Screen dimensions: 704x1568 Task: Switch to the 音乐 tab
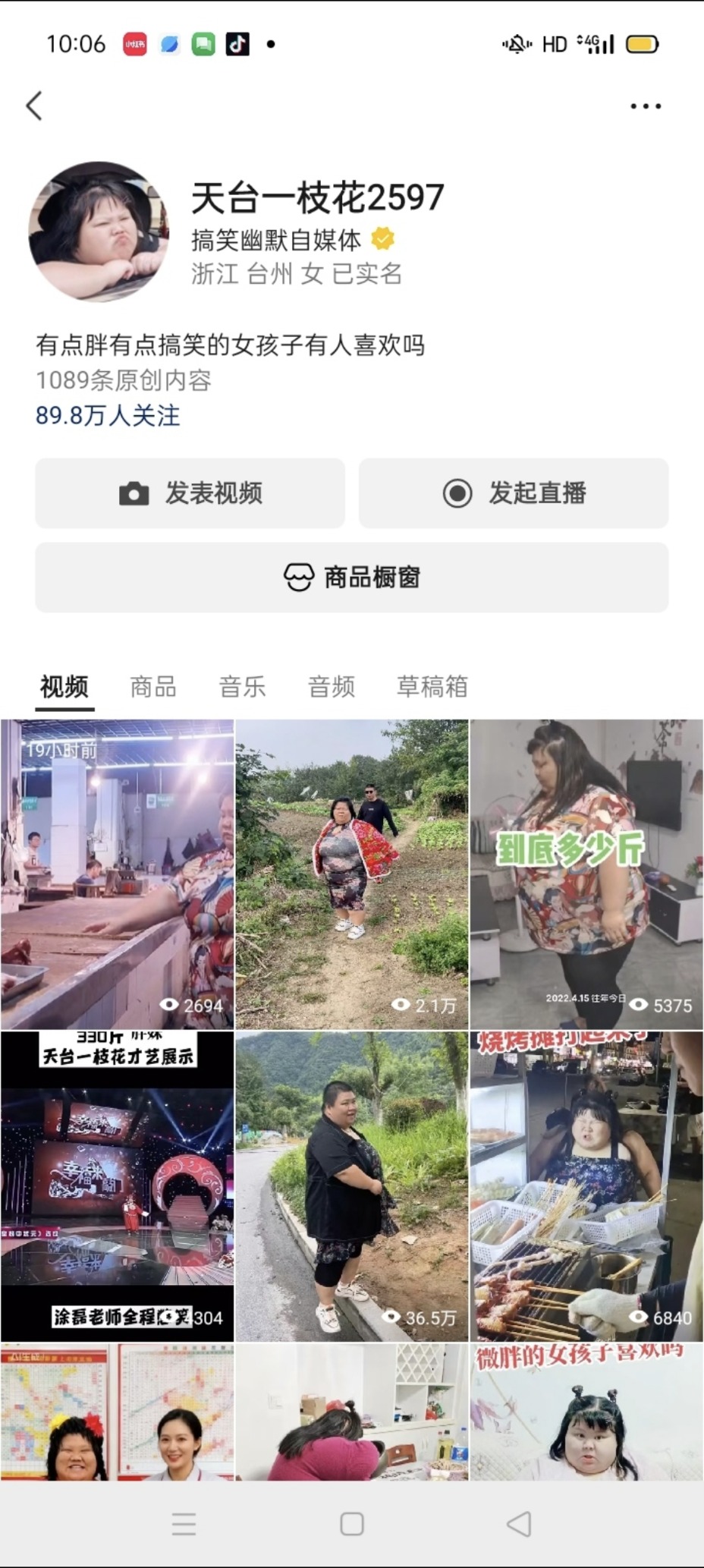(242, 687)
